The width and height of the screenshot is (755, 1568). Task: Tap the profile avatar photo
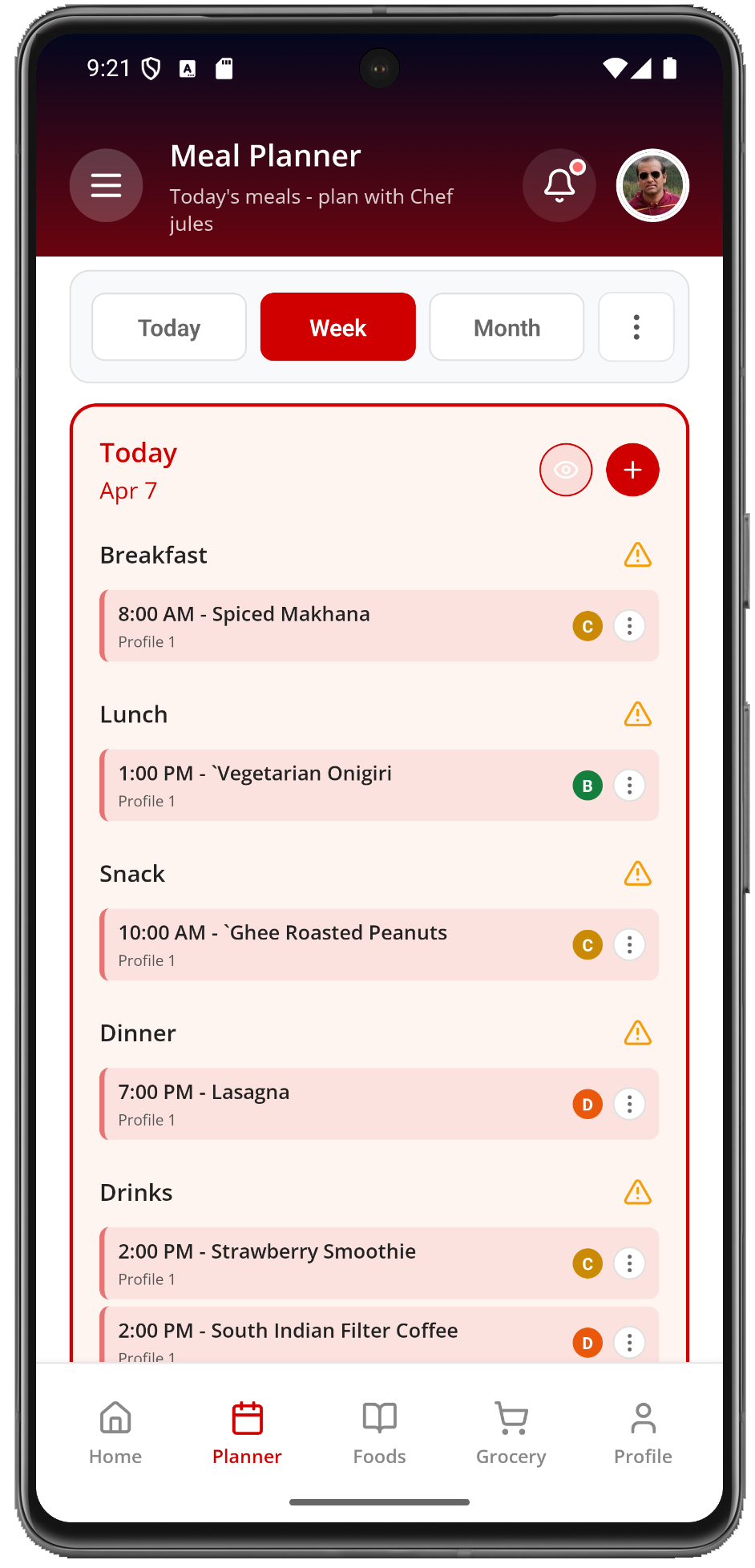[652, 185]
